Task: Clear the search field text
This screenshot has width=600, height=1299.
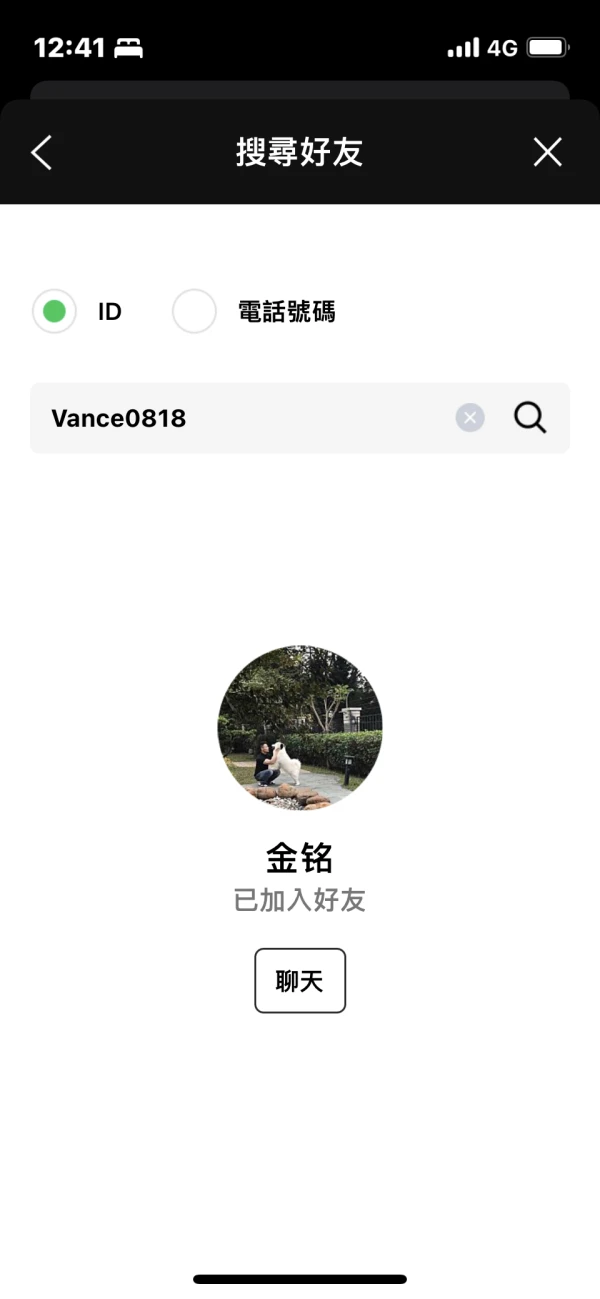Action: (470, 418)
